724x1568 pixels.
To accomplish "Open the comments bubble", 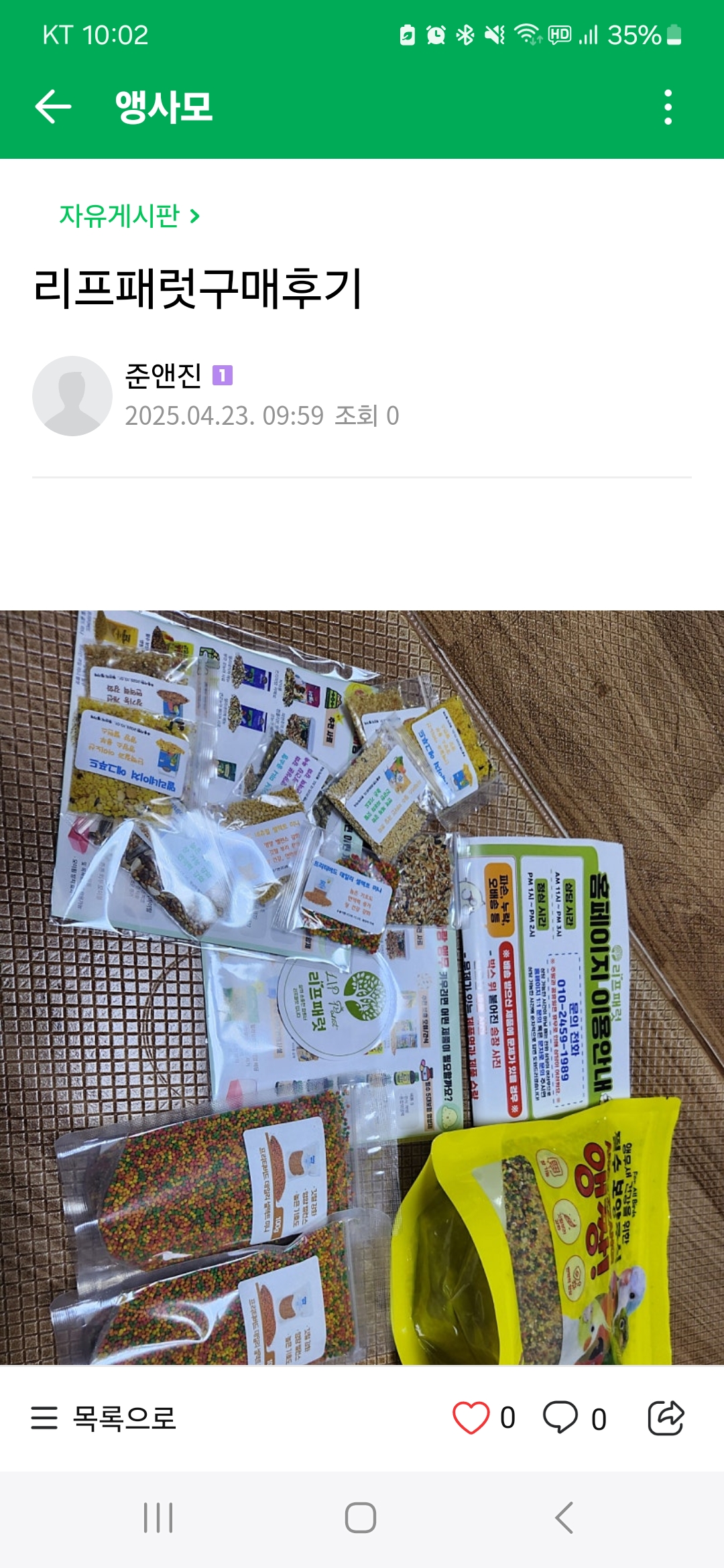I will click(x=560, y=1418).
